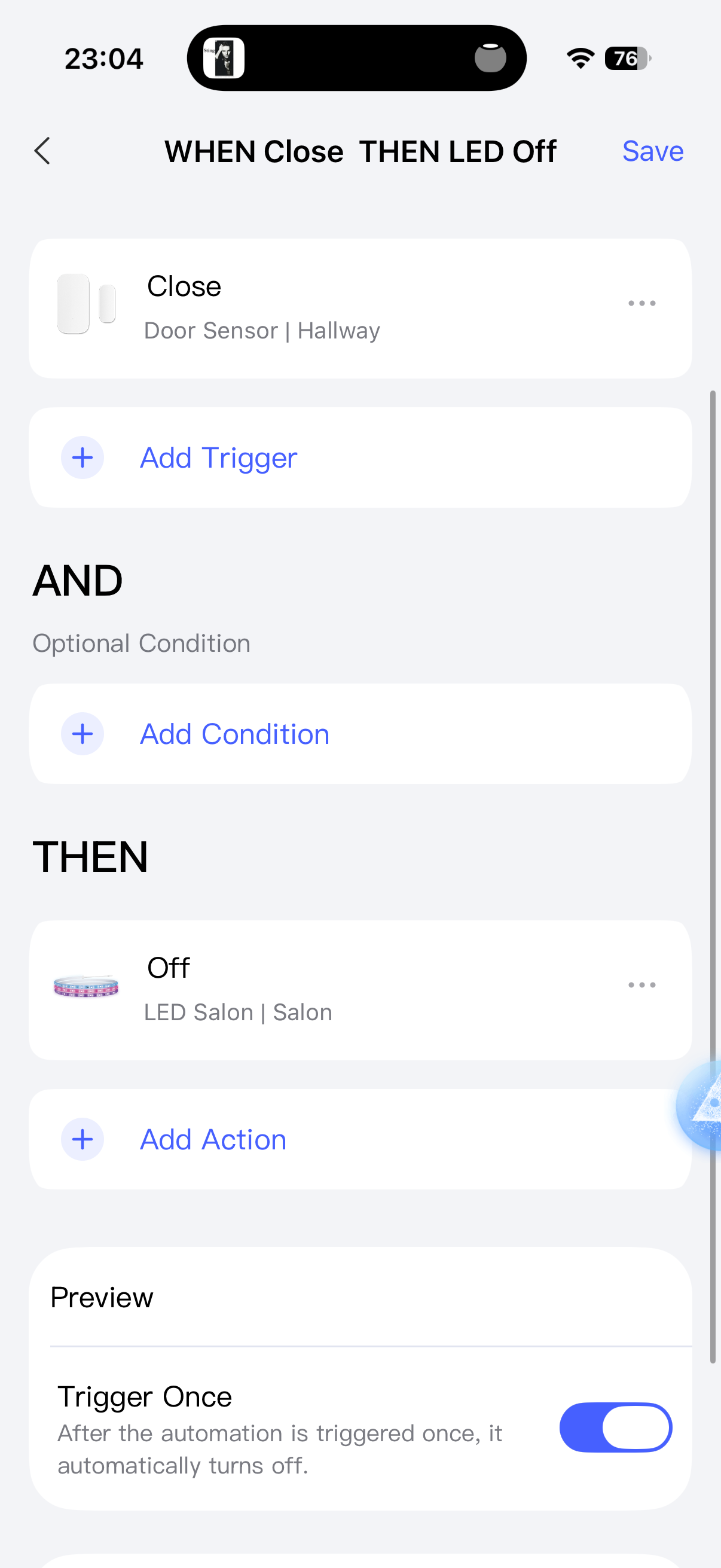Viewport: 721px width, 1568px height.
Task: Open the LED Salon Off action card
Action: click(304, 990)
